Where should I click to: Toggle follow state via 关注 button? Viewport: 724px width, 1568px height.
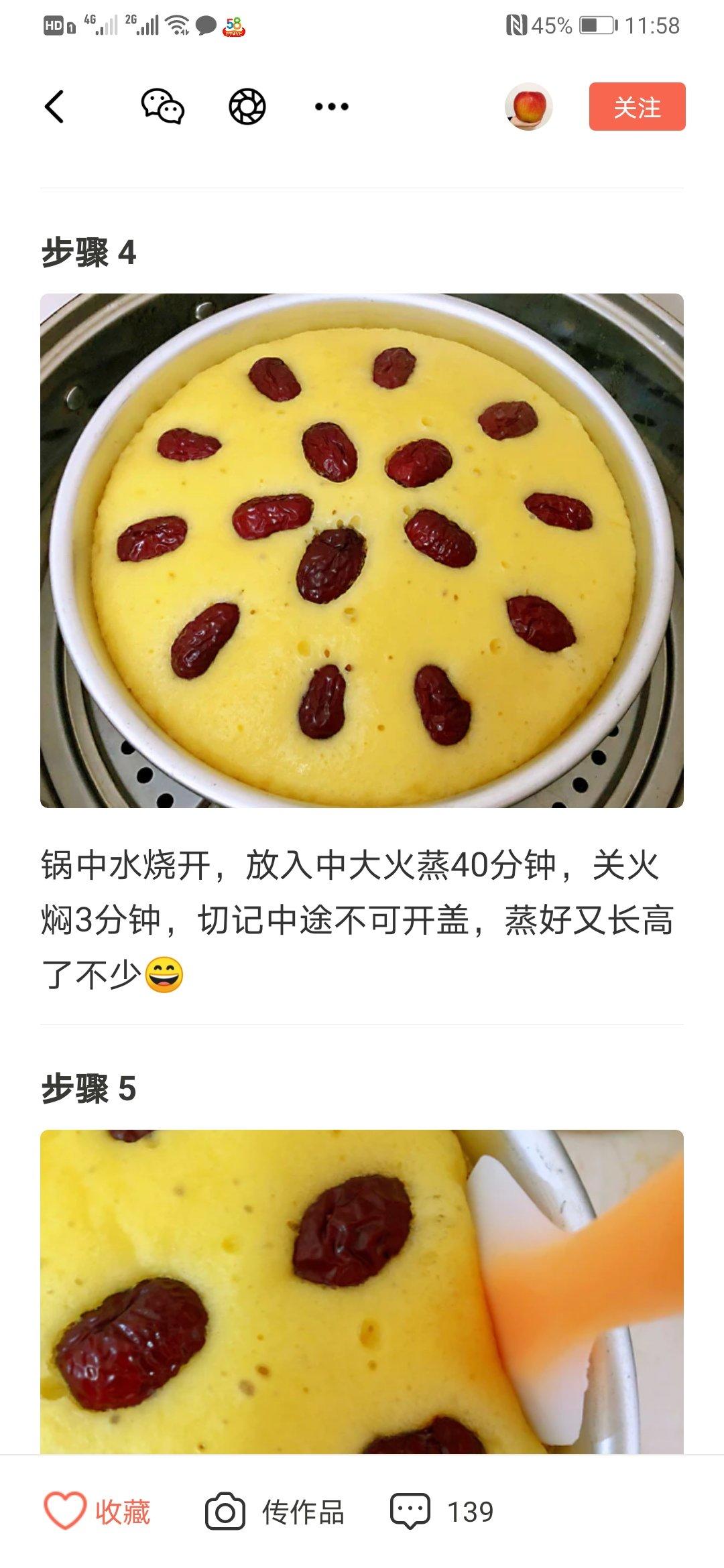pos(636,107)
